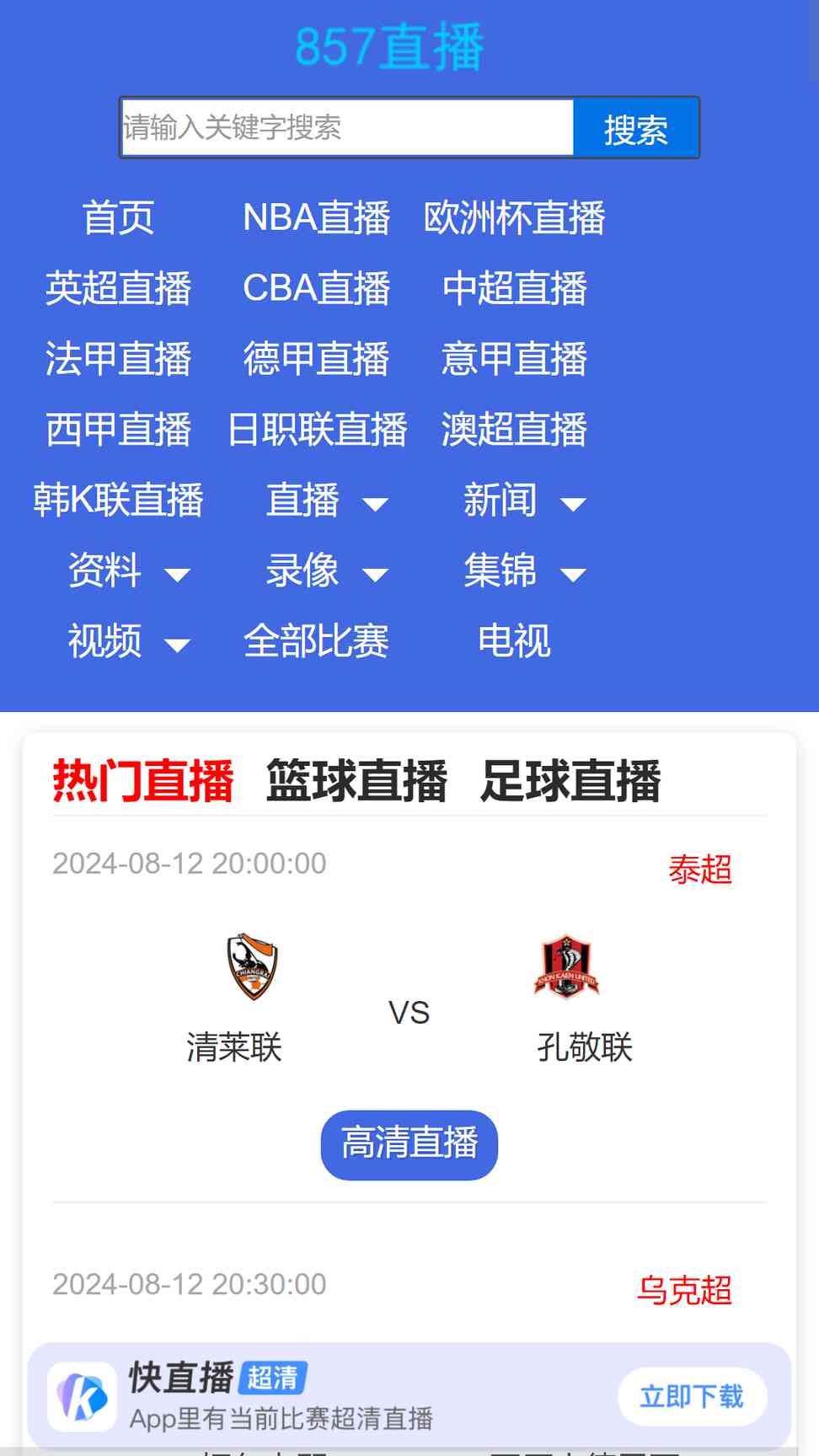
Task: Open 西甲直播 link
Action: click(x=118, y=430)
